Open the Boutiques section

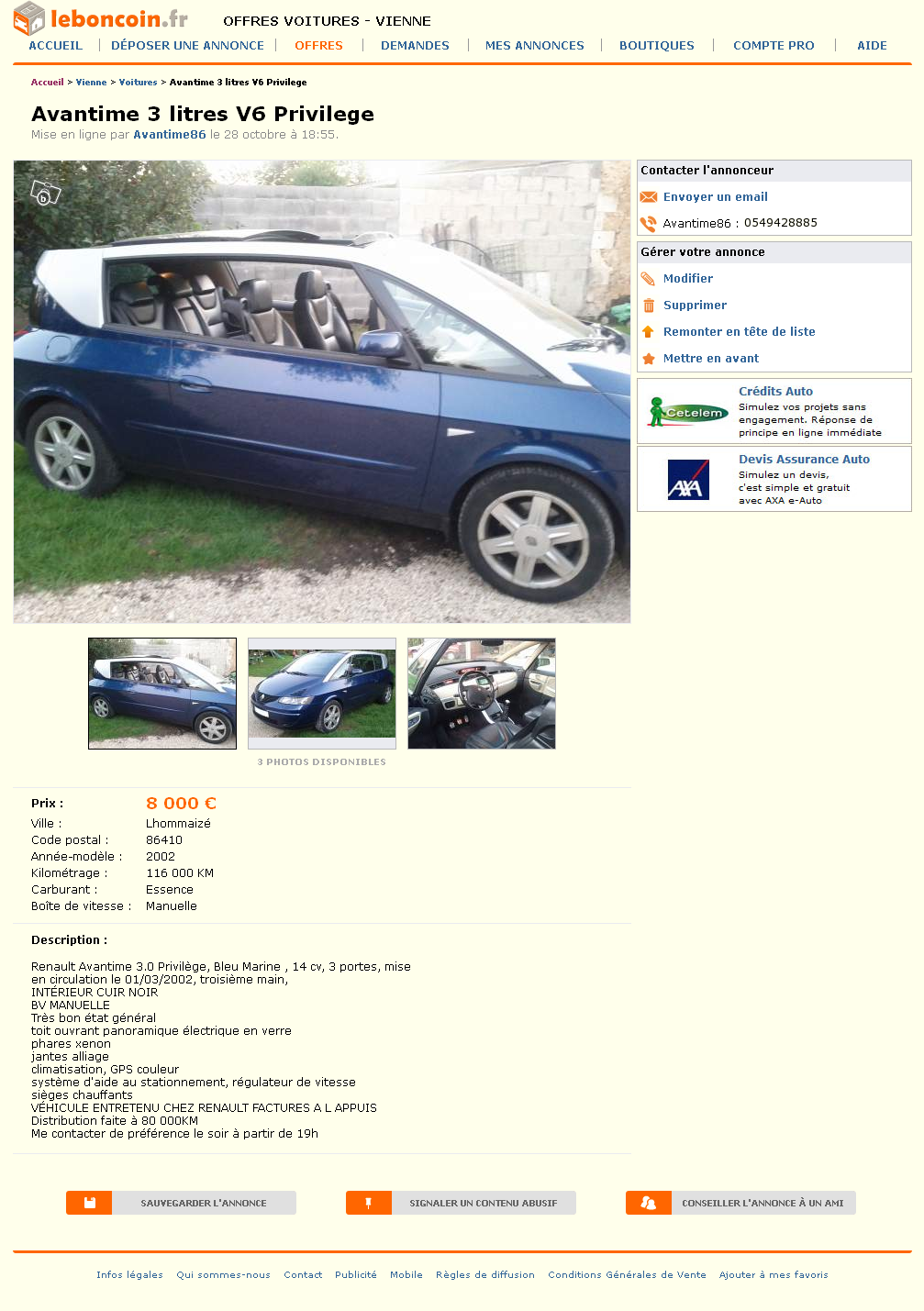[656, 45]
